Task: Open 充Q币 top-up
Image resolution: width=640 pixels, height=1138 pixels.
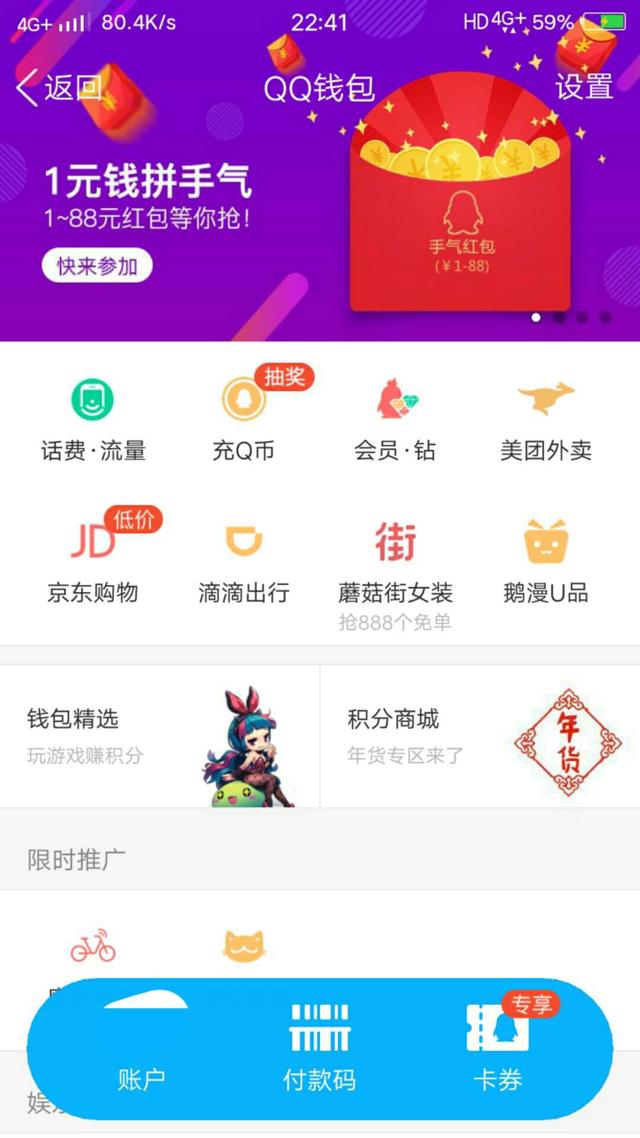Action: 243,420
